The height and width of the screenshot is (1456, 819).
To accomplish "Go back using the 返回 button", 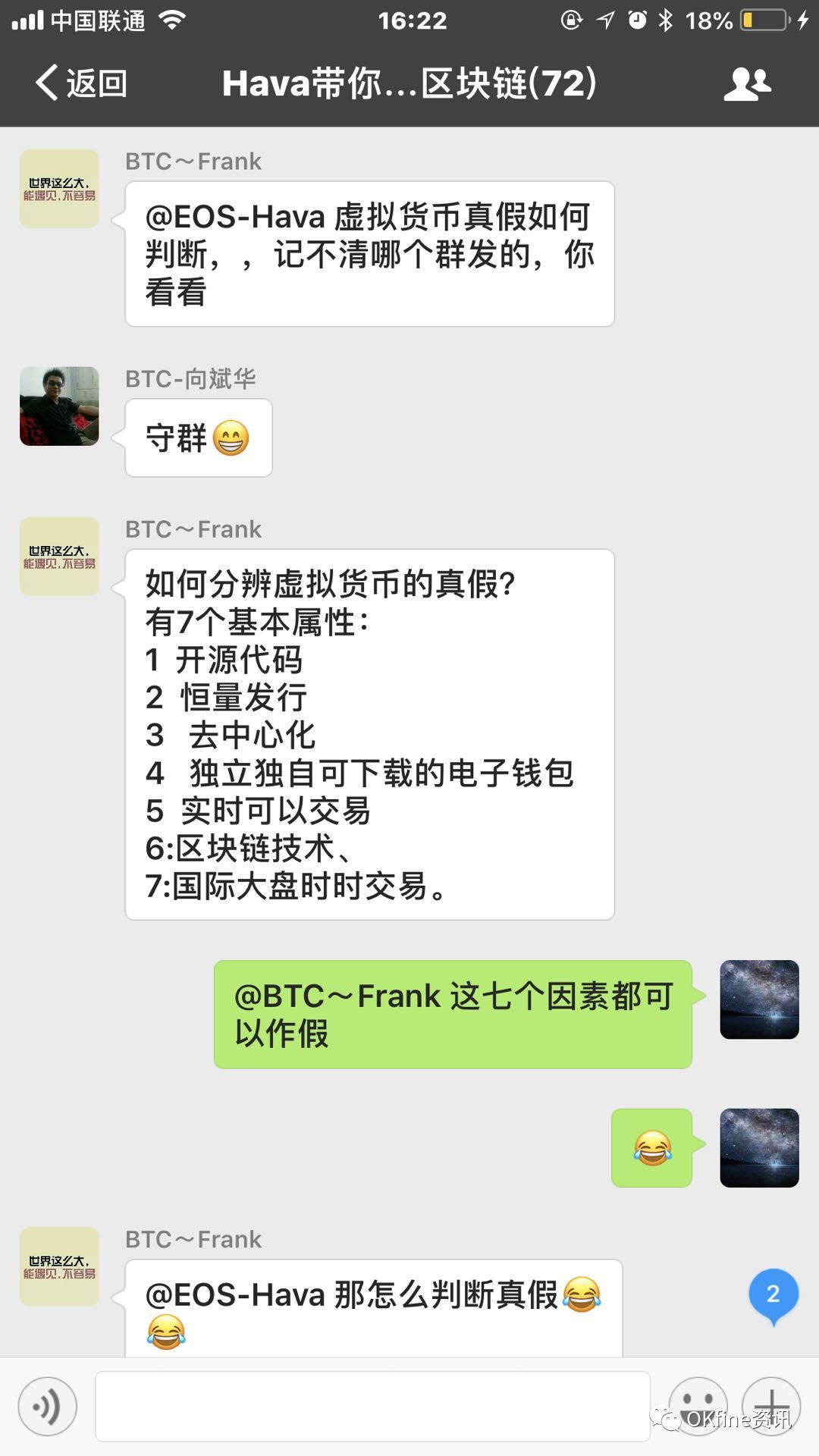I will point(81,83).
